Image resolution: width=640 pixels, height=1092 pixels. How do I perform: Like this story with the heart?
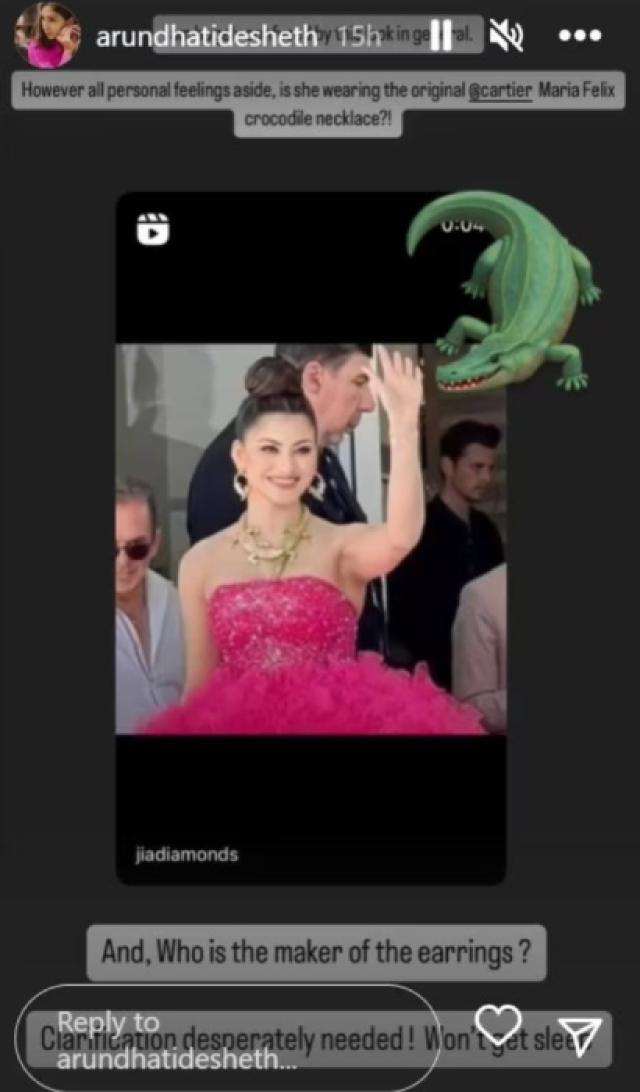[x=497, y=1024]
